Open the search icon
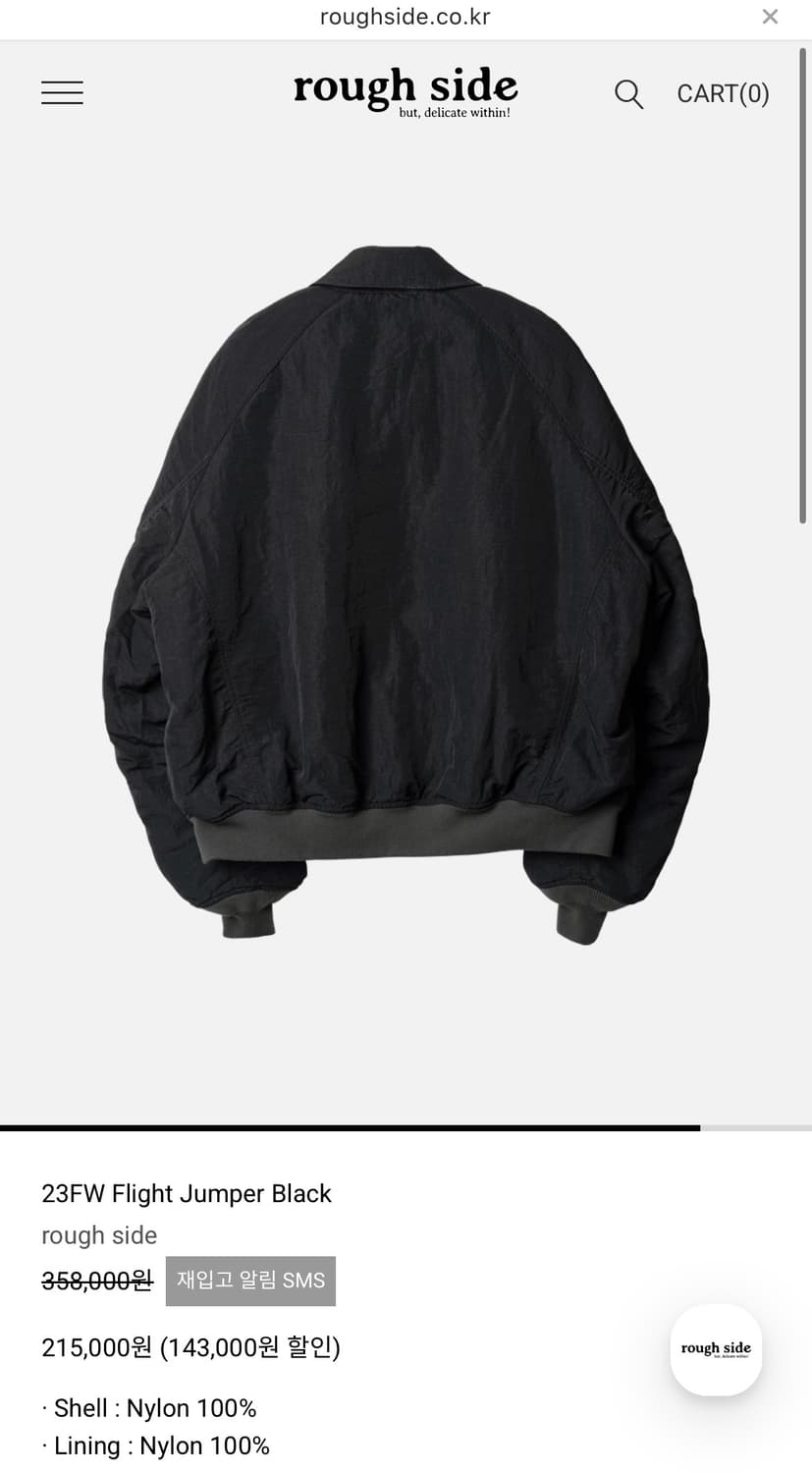812x1473 pixels. [628, 94]
